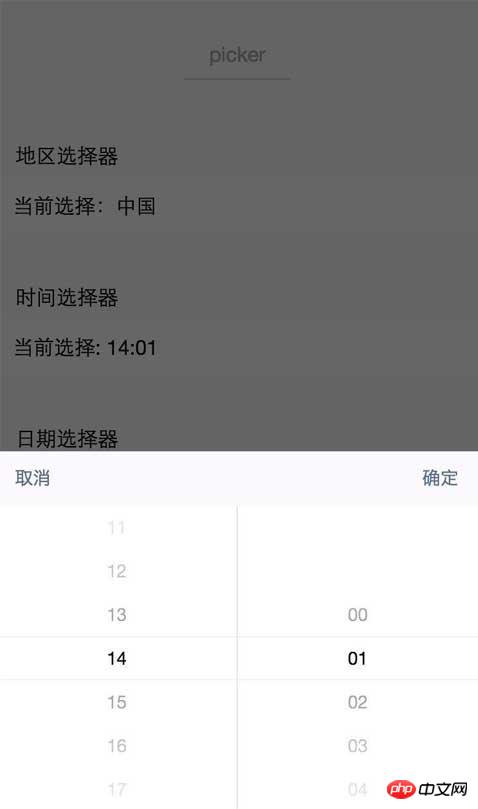Select minute 02 in the picker
The height and width of the screenshot is (809, 478).
coord(357,702)
